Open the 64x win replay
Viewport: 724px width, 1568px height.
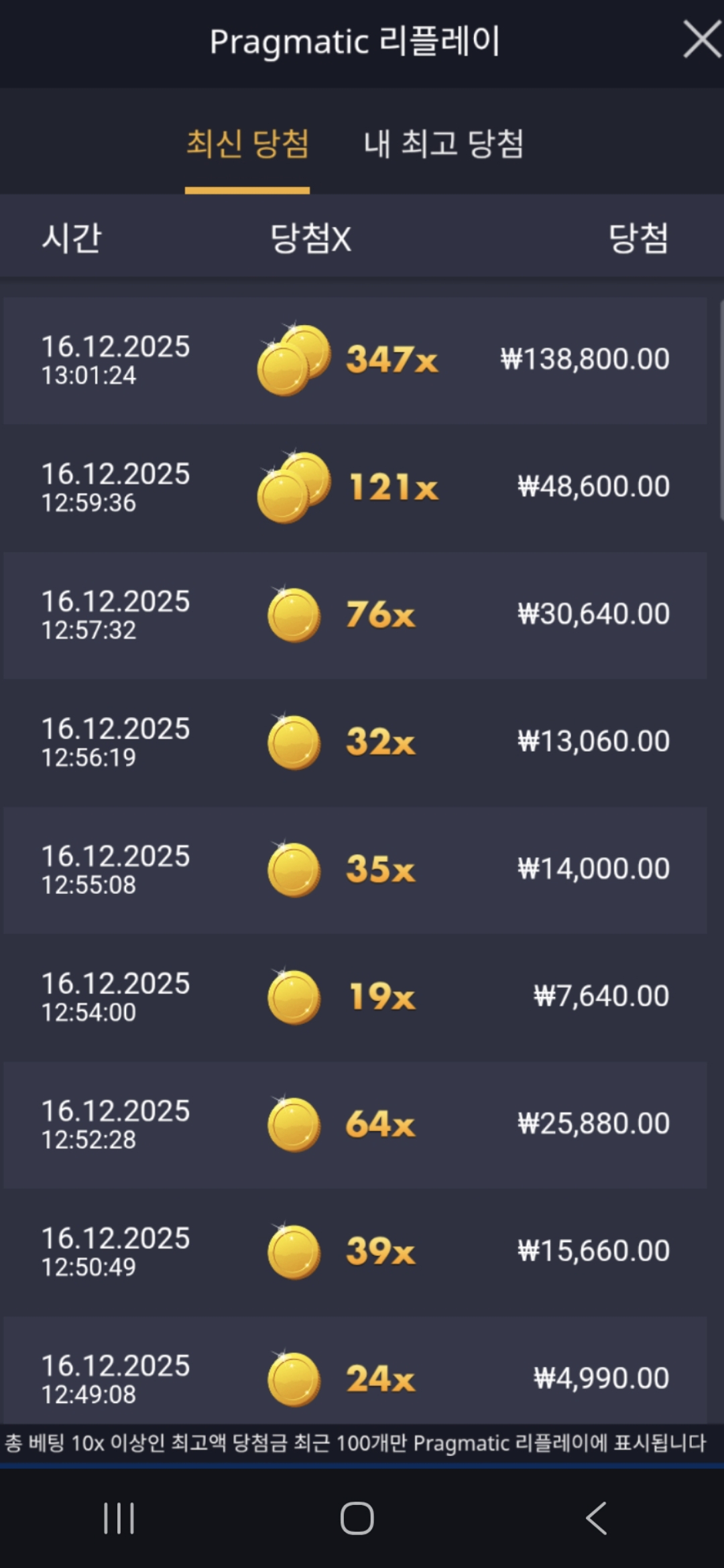pyautogui.click(x=355, y=1124)
